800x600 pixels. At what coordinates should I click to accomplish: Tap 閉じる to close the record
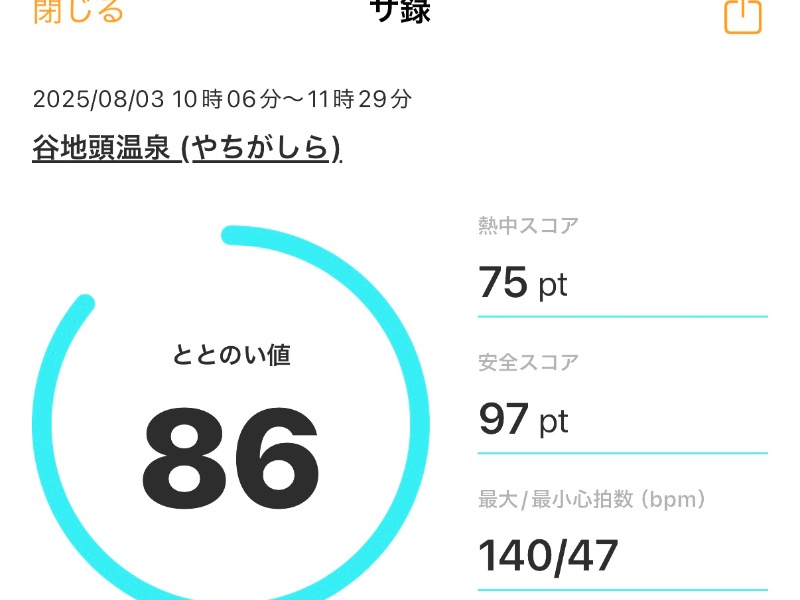click(78, 12)
